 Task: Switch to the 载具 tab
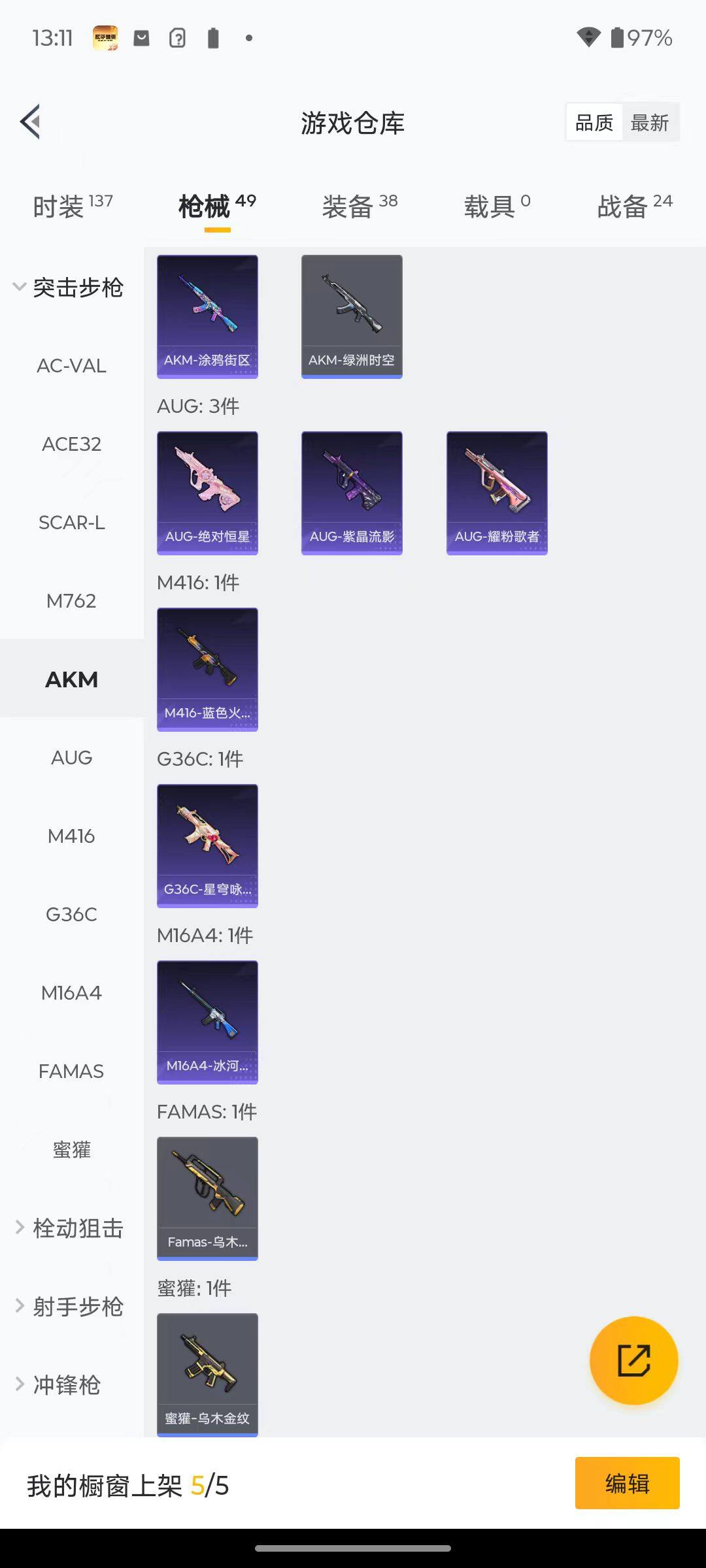(496, 207)
